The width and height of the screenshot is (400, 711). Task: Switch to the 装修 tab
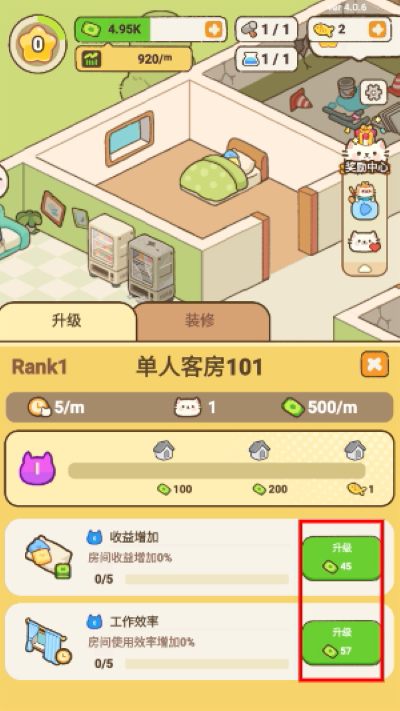(x=200, y=321)
